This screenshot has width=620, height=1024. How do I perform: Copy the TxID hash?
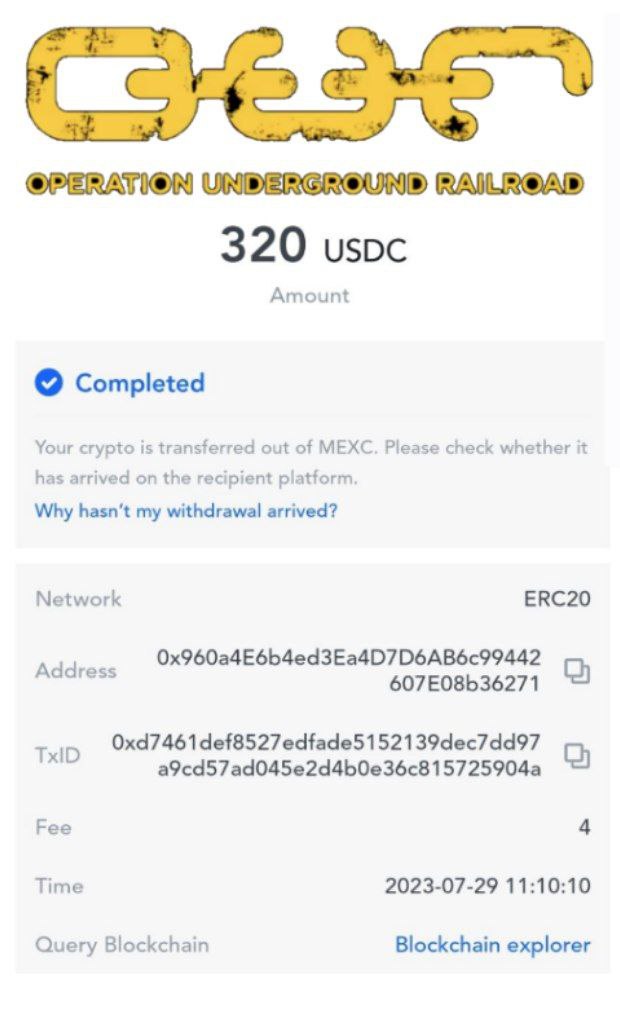pyautogui.click(x=577, y=756)
